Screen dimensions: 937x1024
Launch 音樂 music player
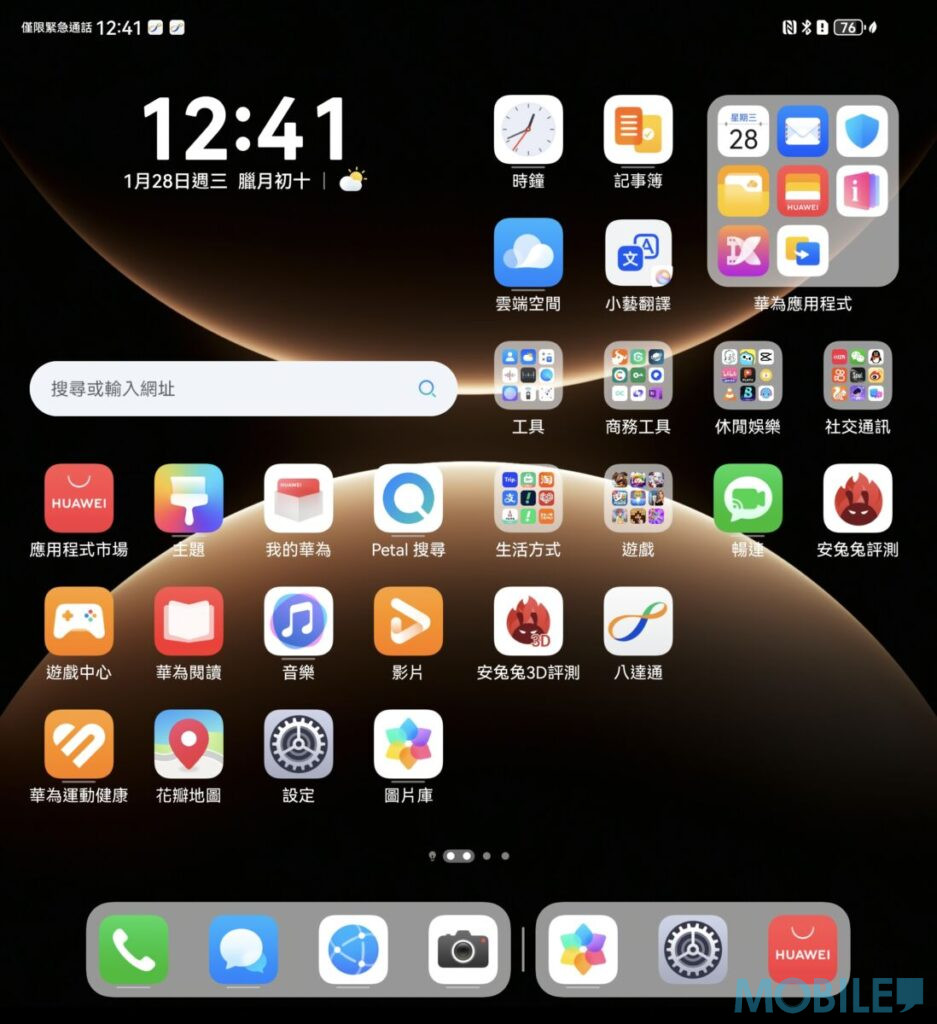click(298, 621)
